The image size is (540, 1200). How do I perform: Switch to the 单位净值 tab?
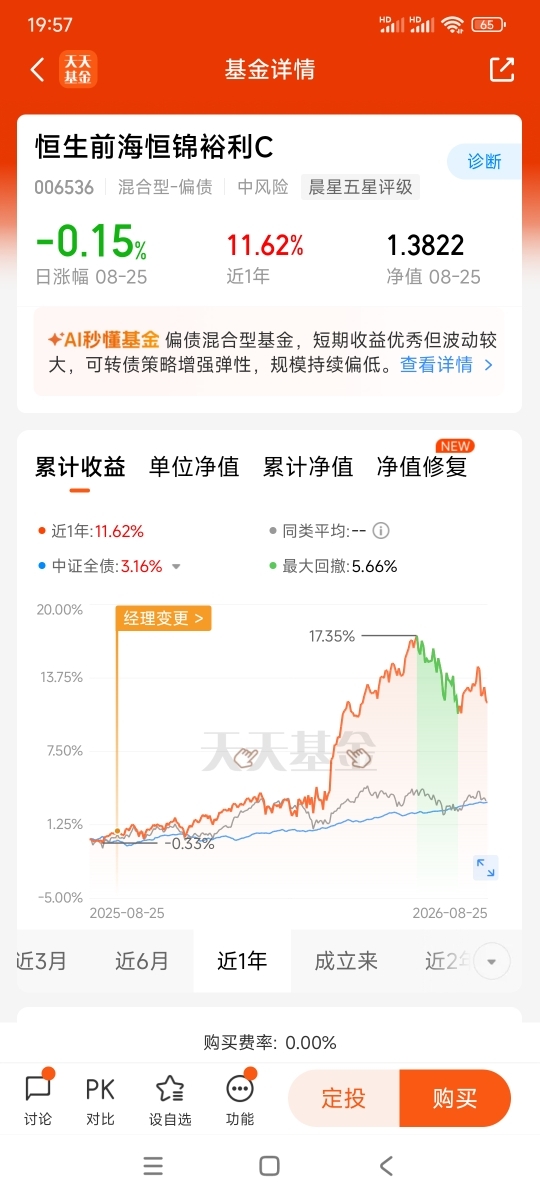[x=194, y=466]
